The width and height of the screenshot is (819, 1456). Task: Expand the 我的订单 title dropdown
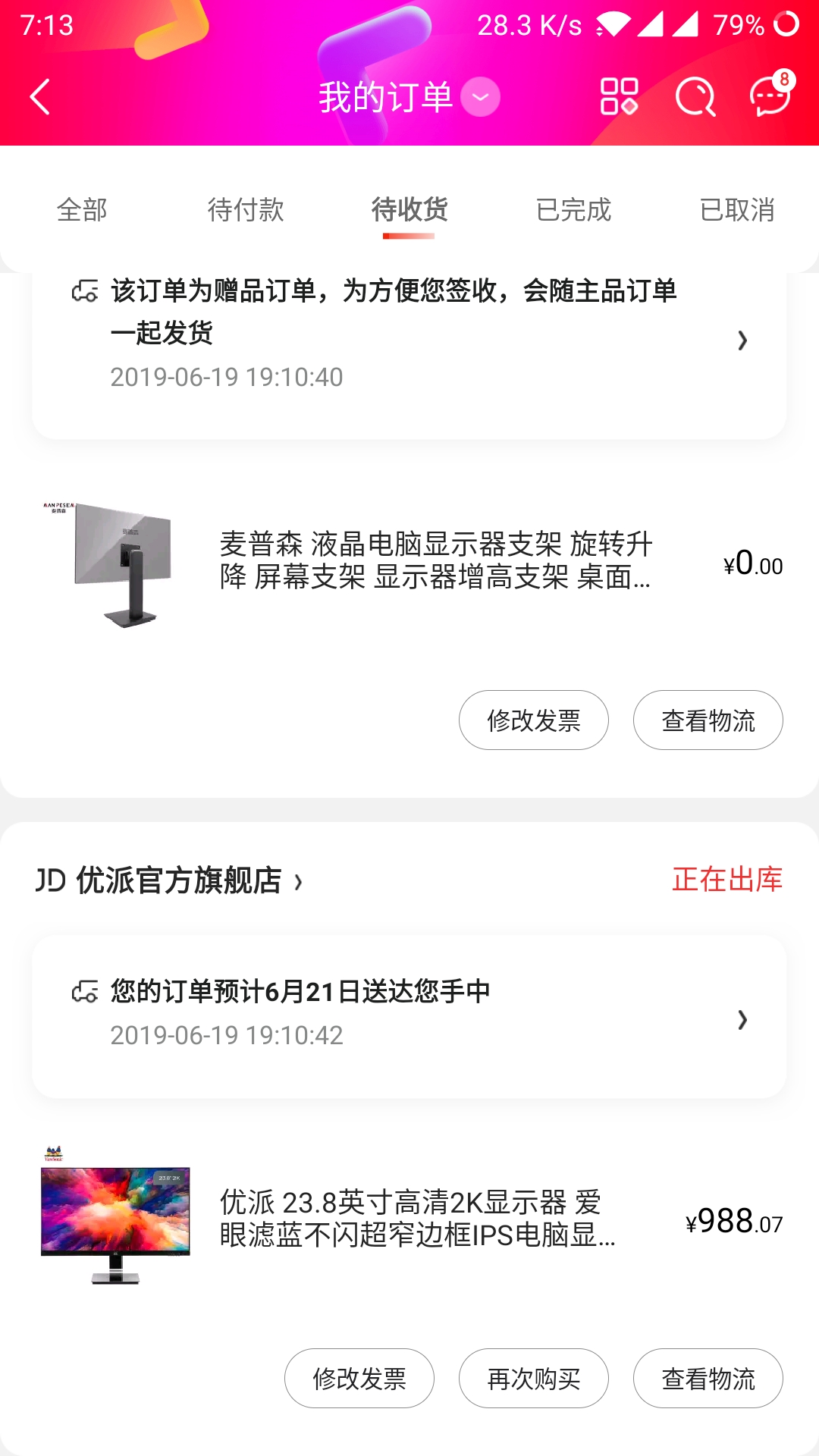[480, 97]
